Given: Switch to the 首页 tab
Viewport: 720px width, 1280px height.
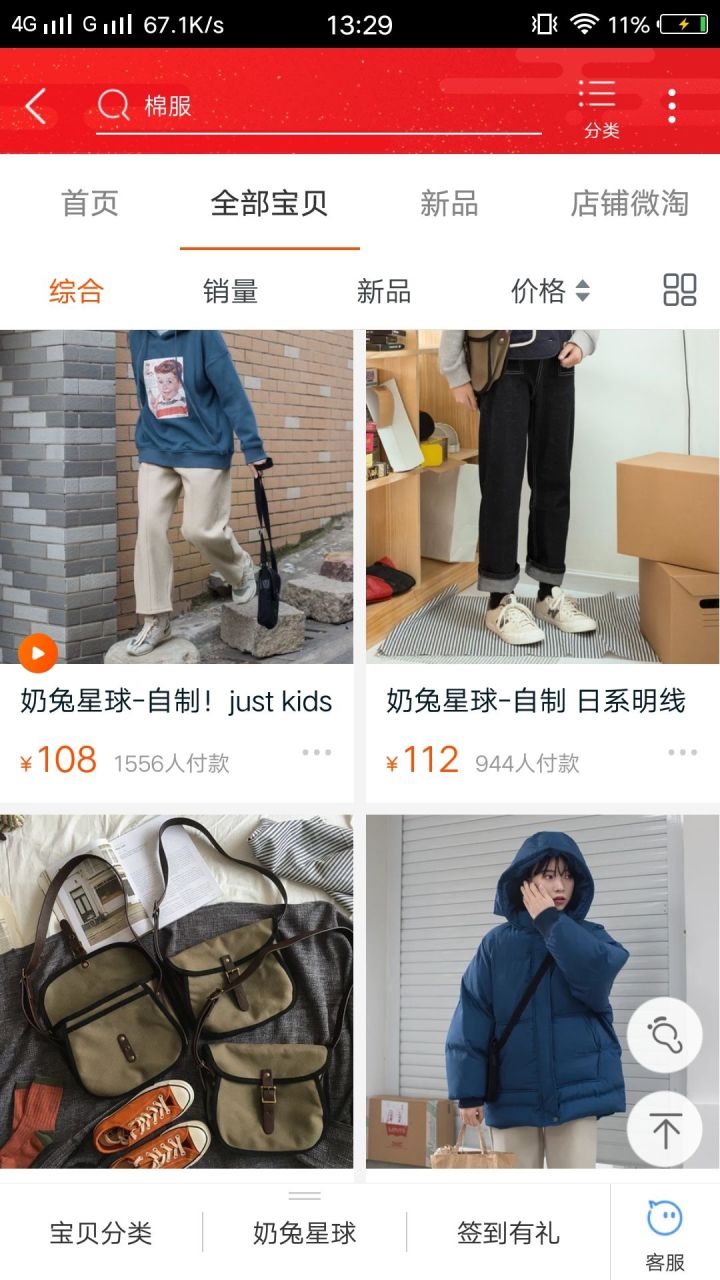Looking at the screenshot, I should [x=90, y=204].
